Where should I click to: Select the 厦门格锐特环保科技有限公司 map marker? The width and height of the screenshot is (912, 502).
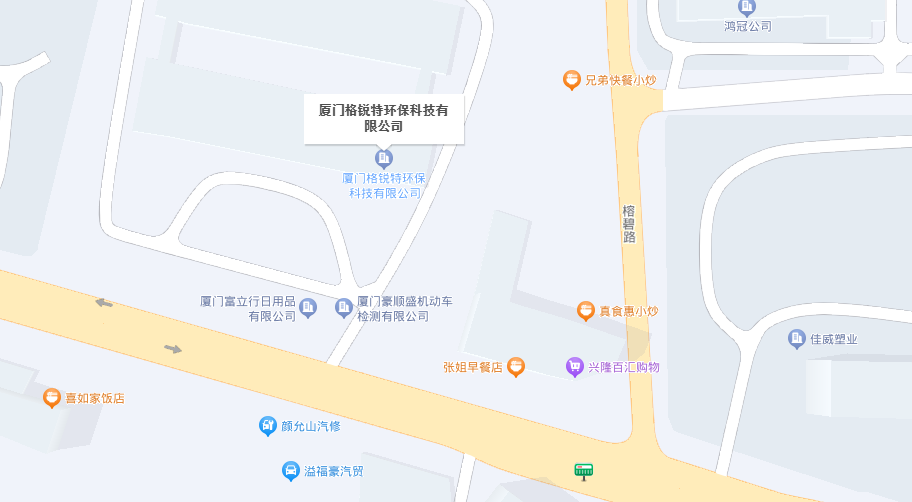pos(383,158)
